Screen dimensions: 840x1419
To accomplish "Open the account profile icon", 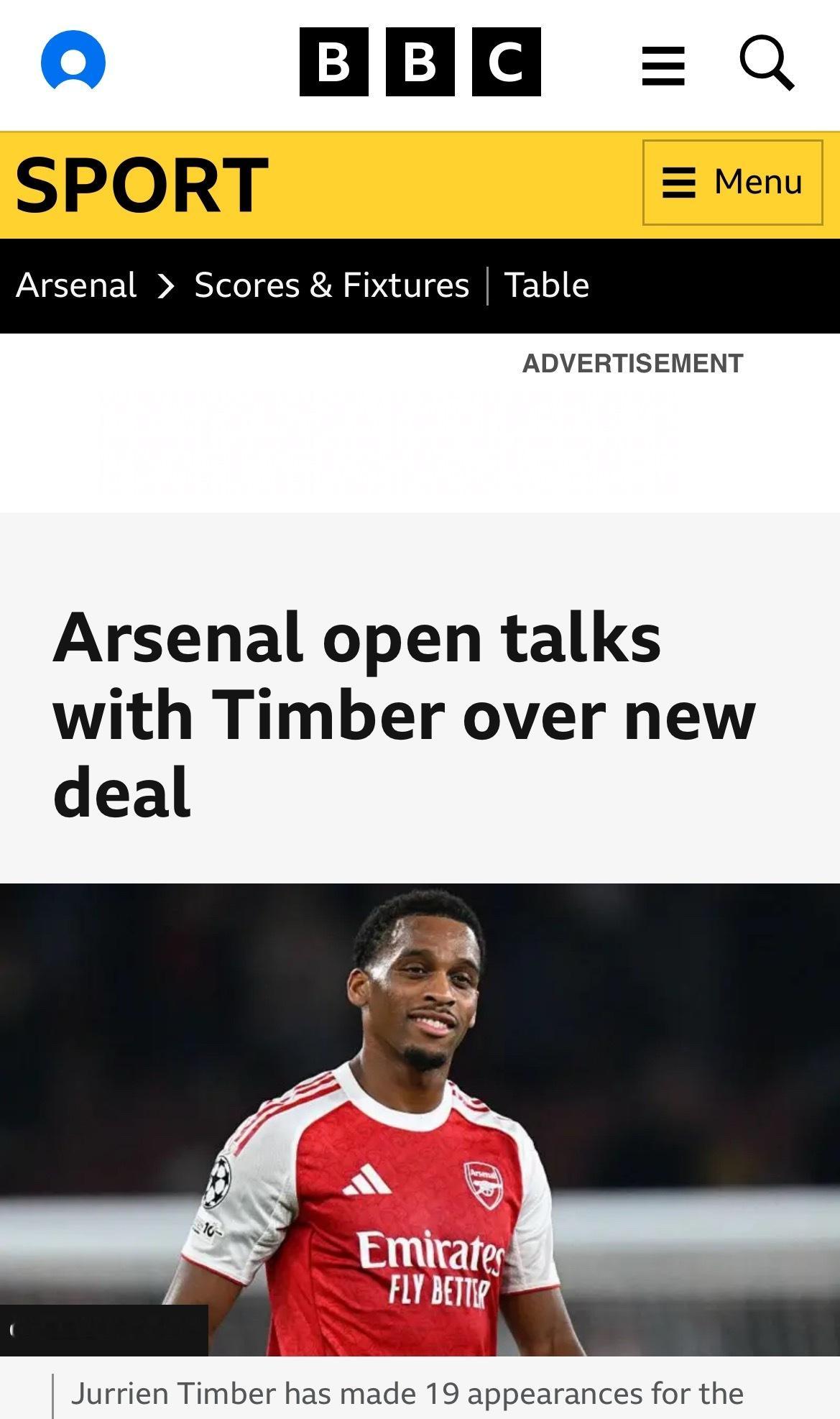I will pyautogui.click(x=73, y=61).
